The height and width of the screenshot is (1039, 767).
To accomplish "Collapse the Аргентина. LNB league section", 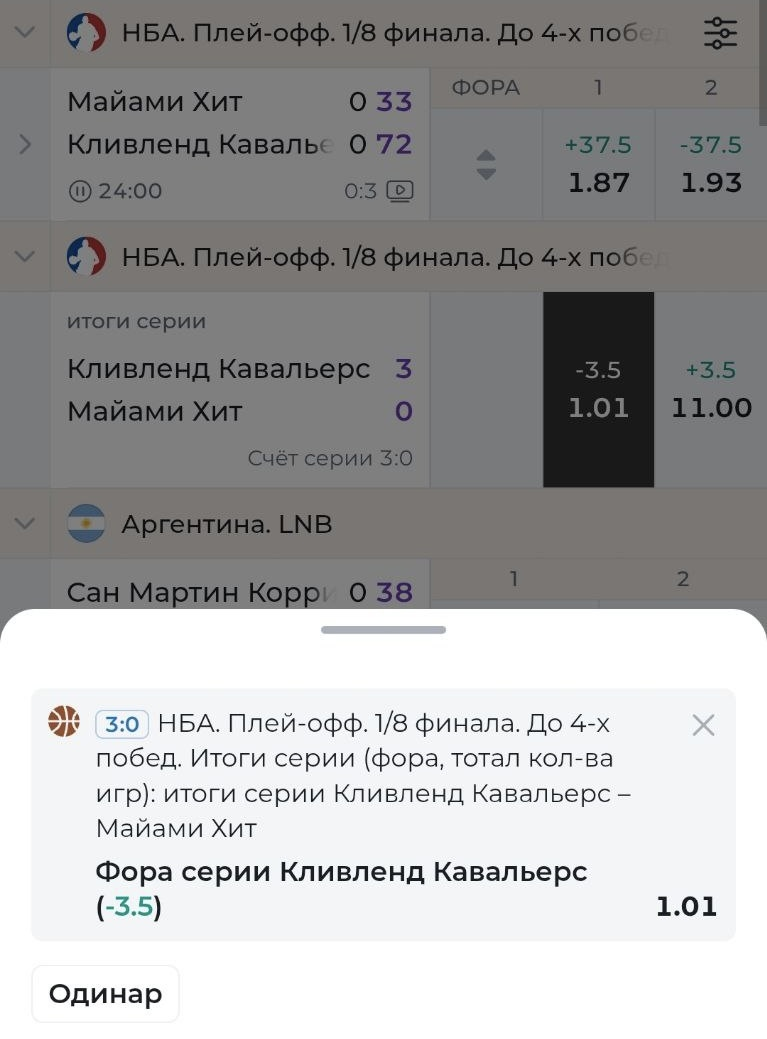I will coord(25,524).
